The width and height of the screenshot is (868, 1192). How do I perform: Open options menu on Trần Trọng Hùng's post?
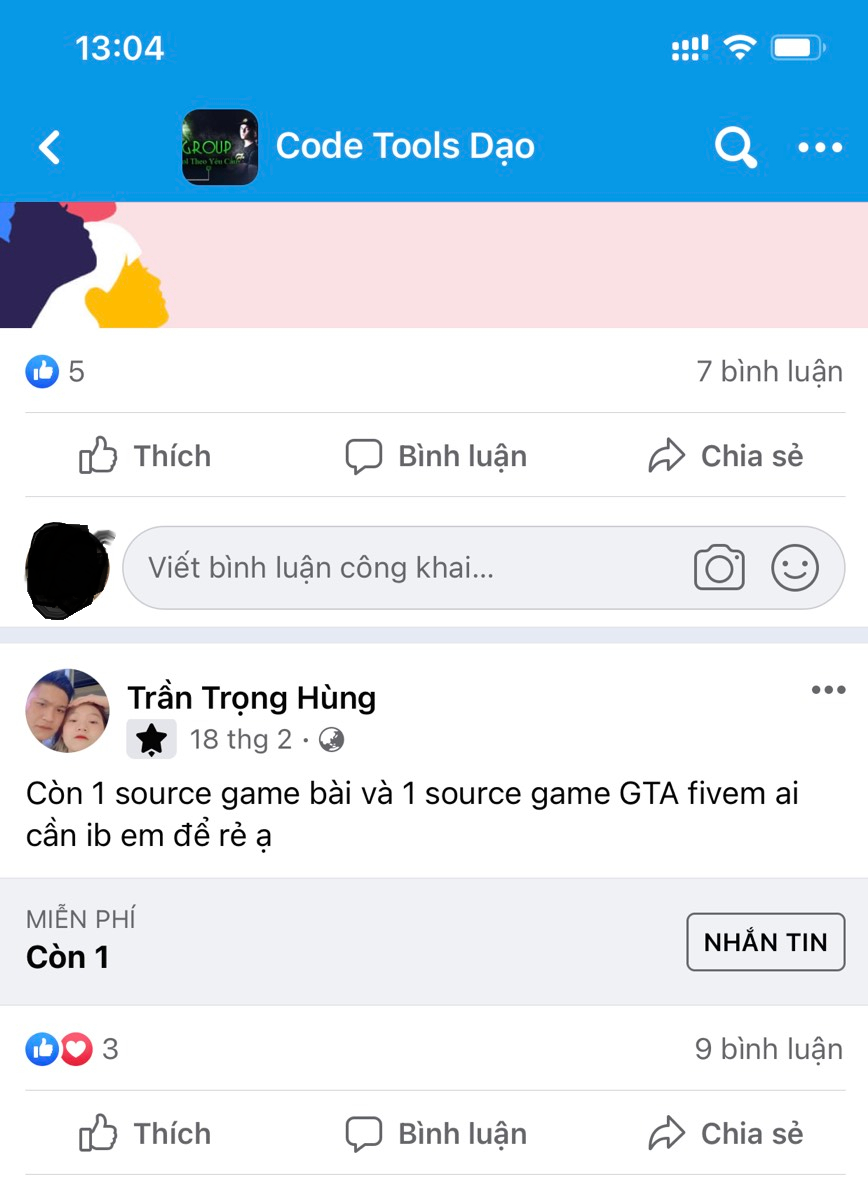[x=828, y=690]
